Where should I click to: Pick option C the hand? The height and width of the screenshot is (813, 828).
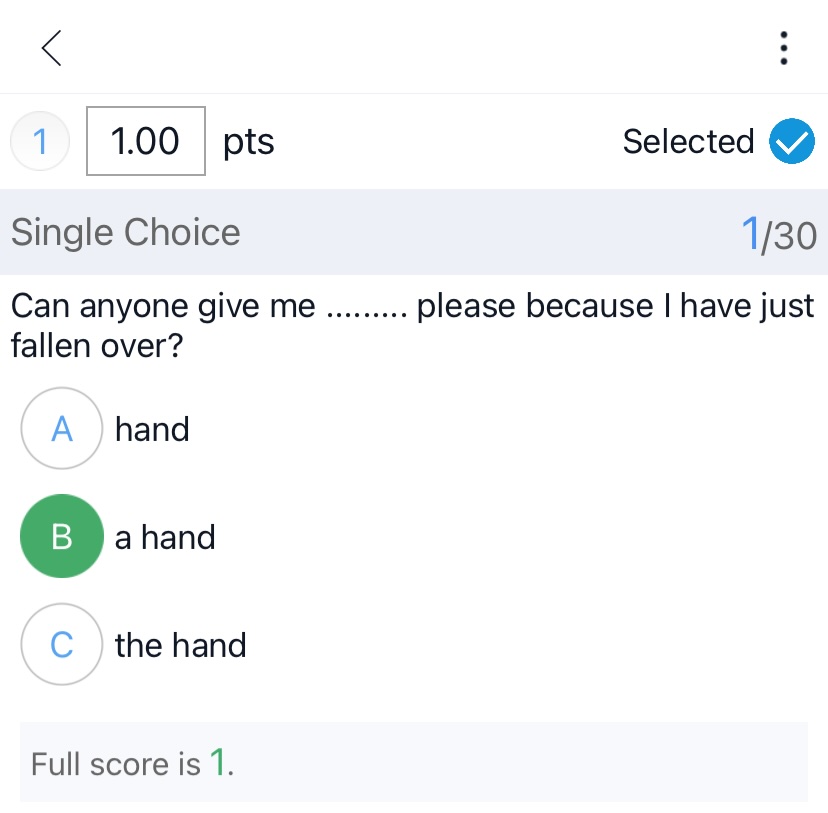pyautogui.click(x=62, y=644)
